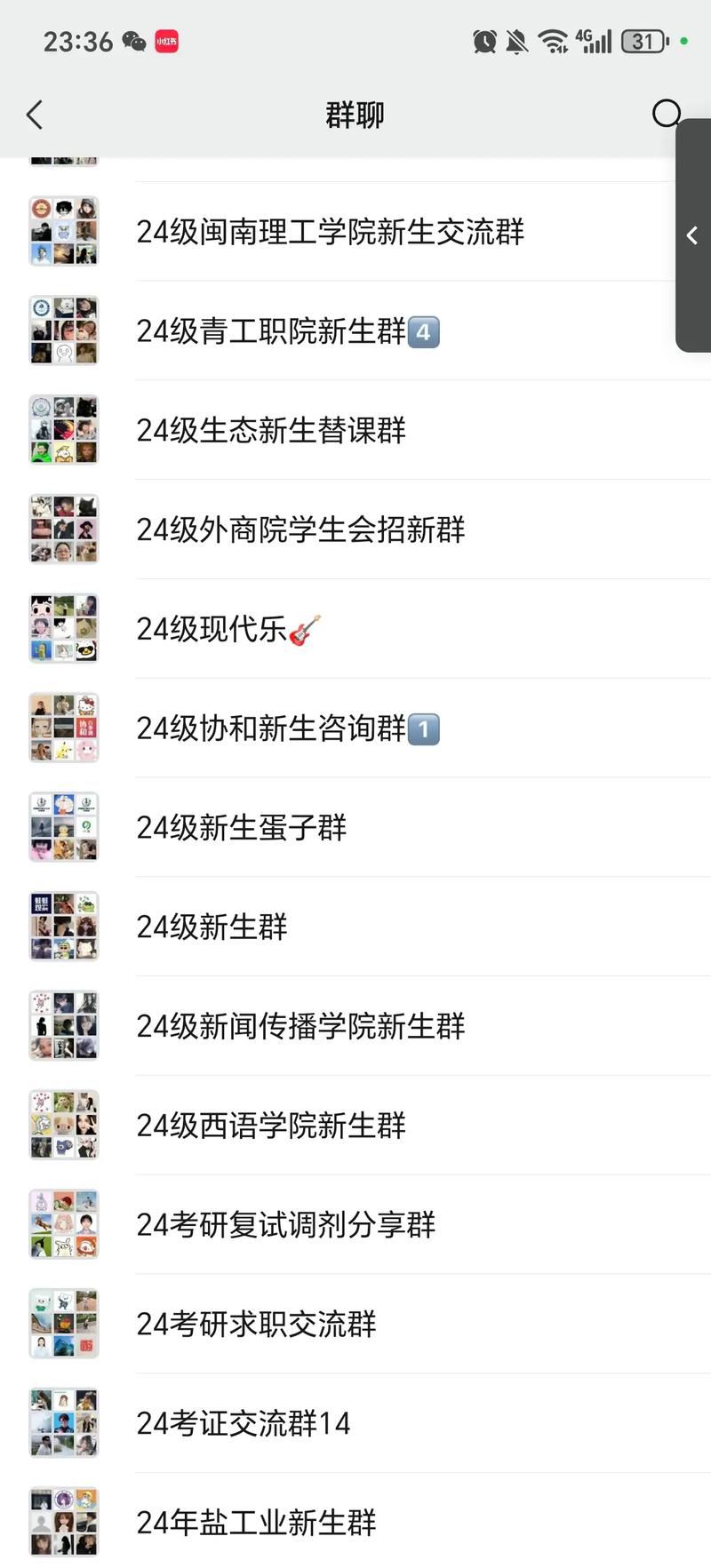Tap the alarm clock icon in the status bar
This screenshot has width=711, height=1568.
coord(484,41)
